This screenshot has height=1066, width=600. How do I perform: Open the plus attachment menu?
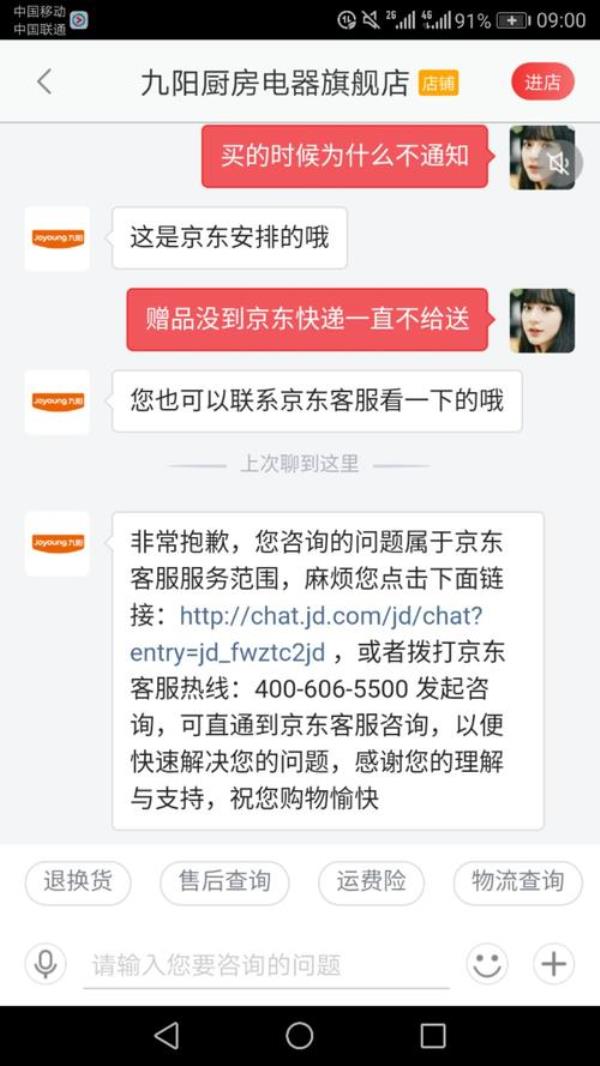pos(553,964)
